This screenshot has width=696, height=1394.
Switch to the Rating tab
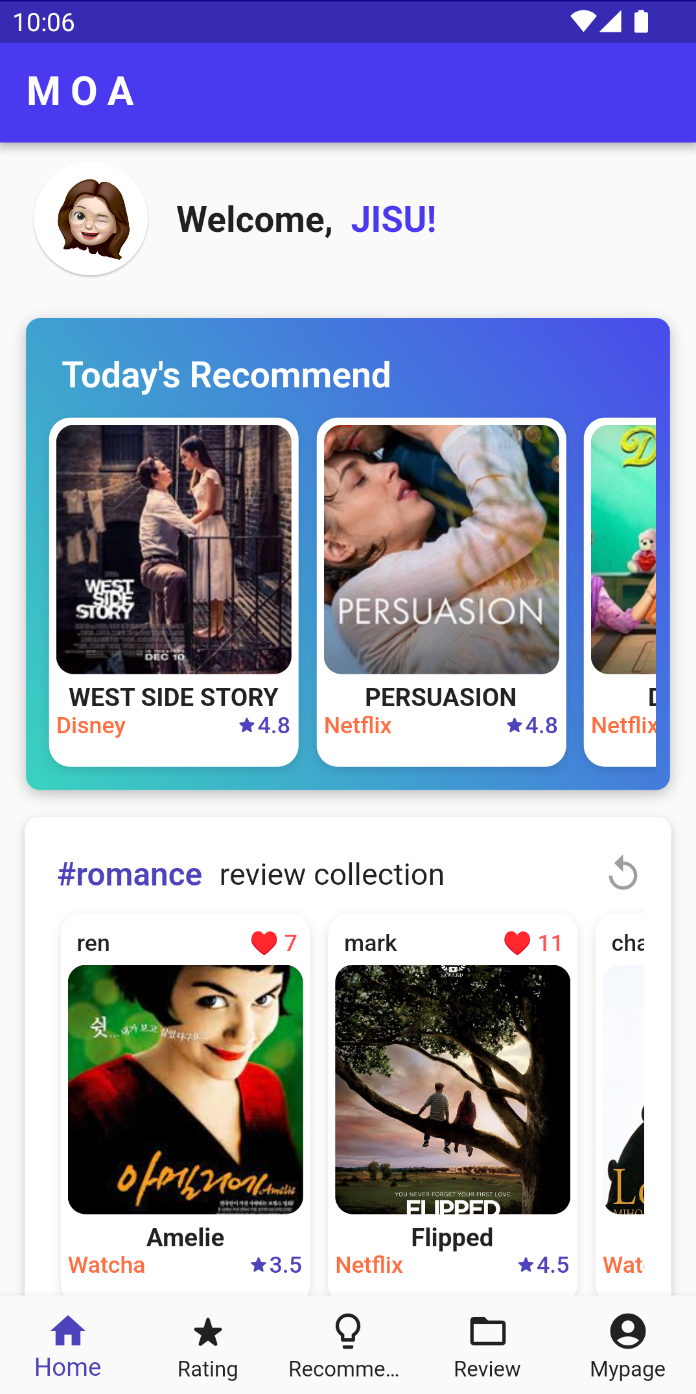click(208, 1346)
